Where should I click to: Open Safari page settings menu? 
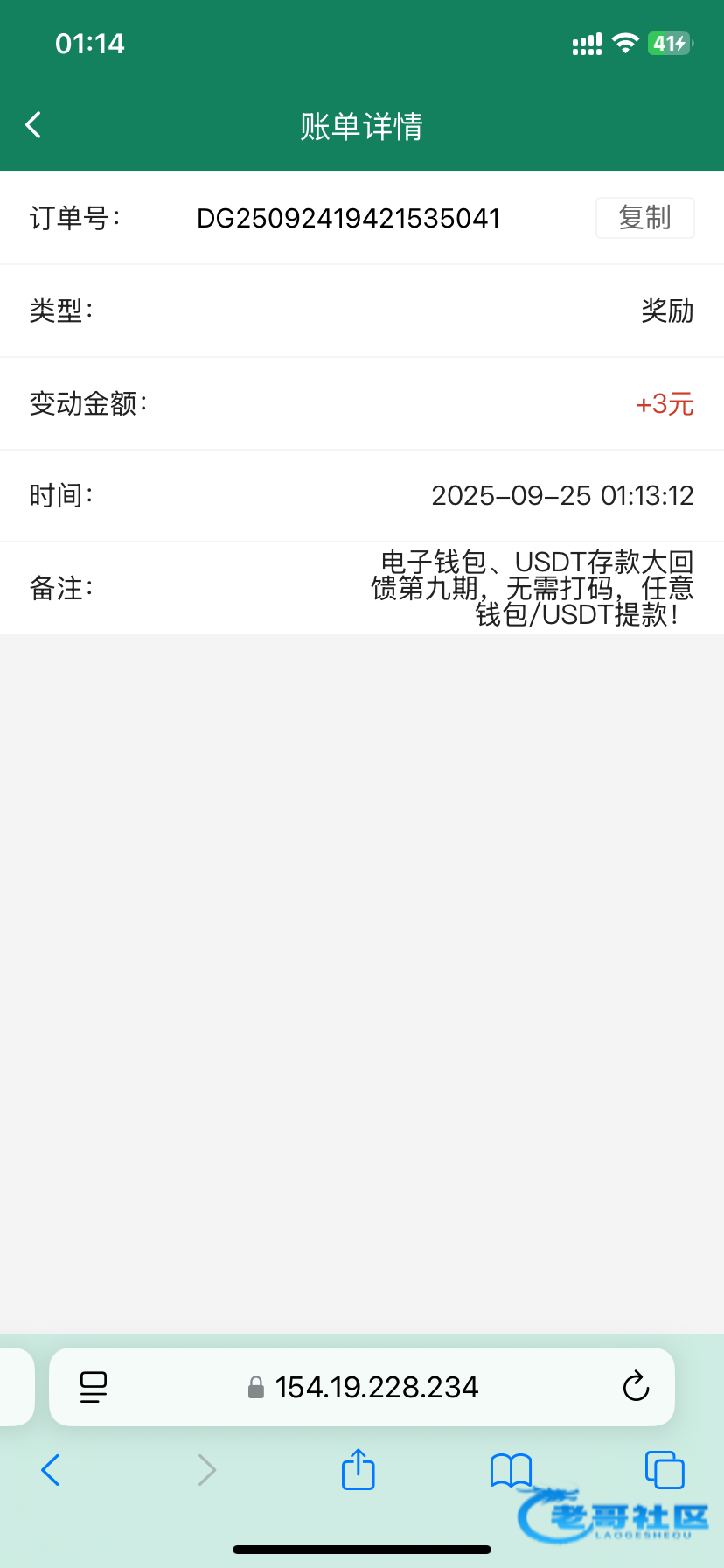click(94, 1387)
